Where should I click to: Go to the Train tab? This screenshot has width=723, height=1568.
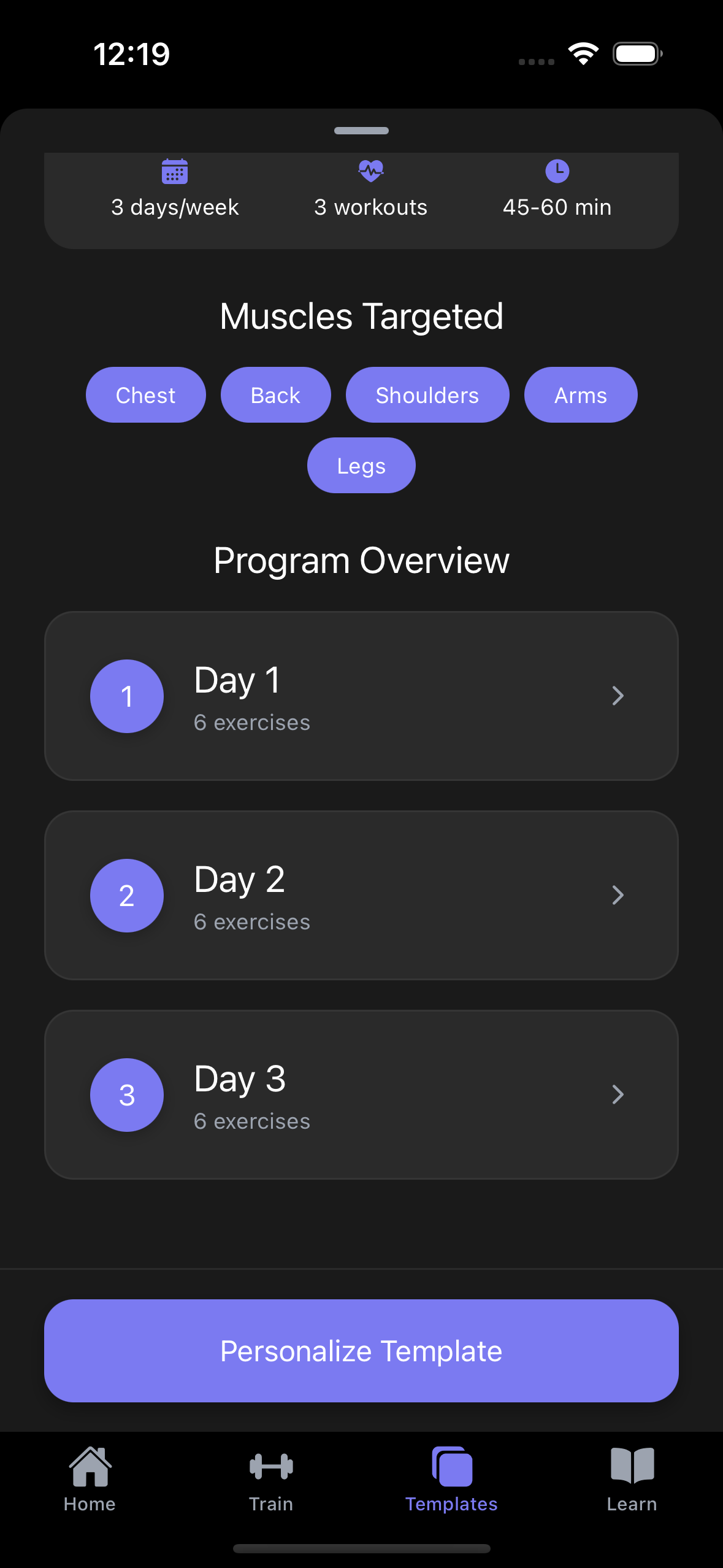pyautogui.click(x=271, y=1480)
